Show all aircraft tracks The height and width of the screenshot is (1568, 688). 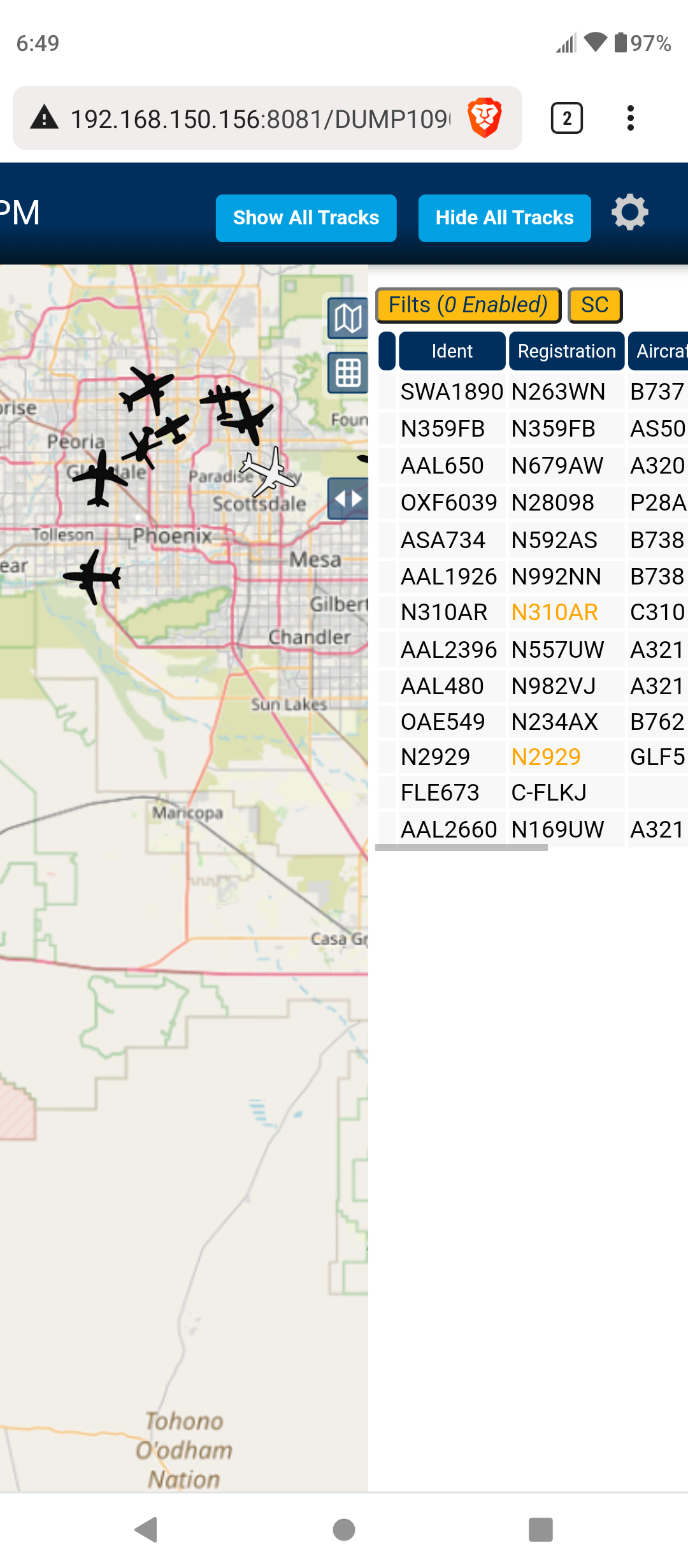pos(306,218)
